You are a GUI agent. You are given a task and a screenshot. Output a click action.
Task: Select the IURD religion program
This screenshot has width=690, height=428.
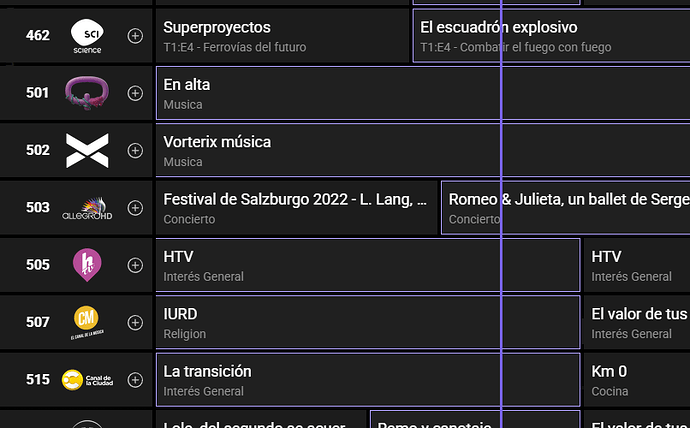pos(367,322)
